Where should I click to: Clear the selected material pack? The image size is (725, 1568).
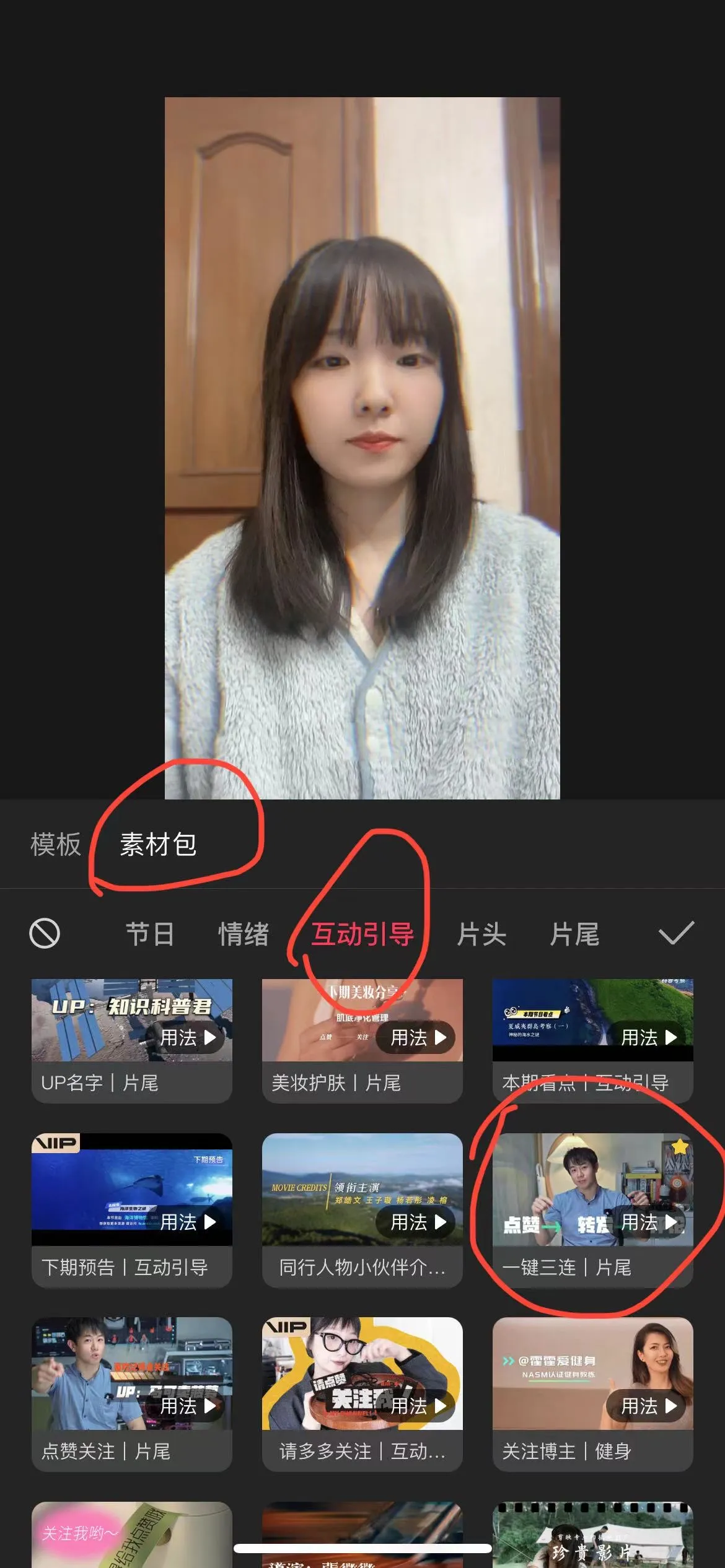coord(45,933)
